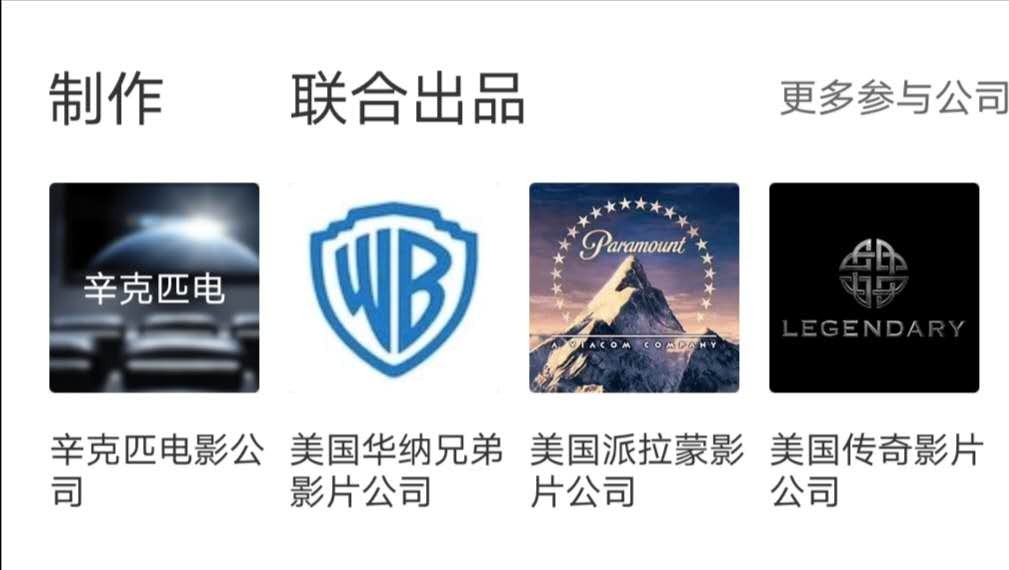Tap the 美国传奇影片公司 tile

874,288
